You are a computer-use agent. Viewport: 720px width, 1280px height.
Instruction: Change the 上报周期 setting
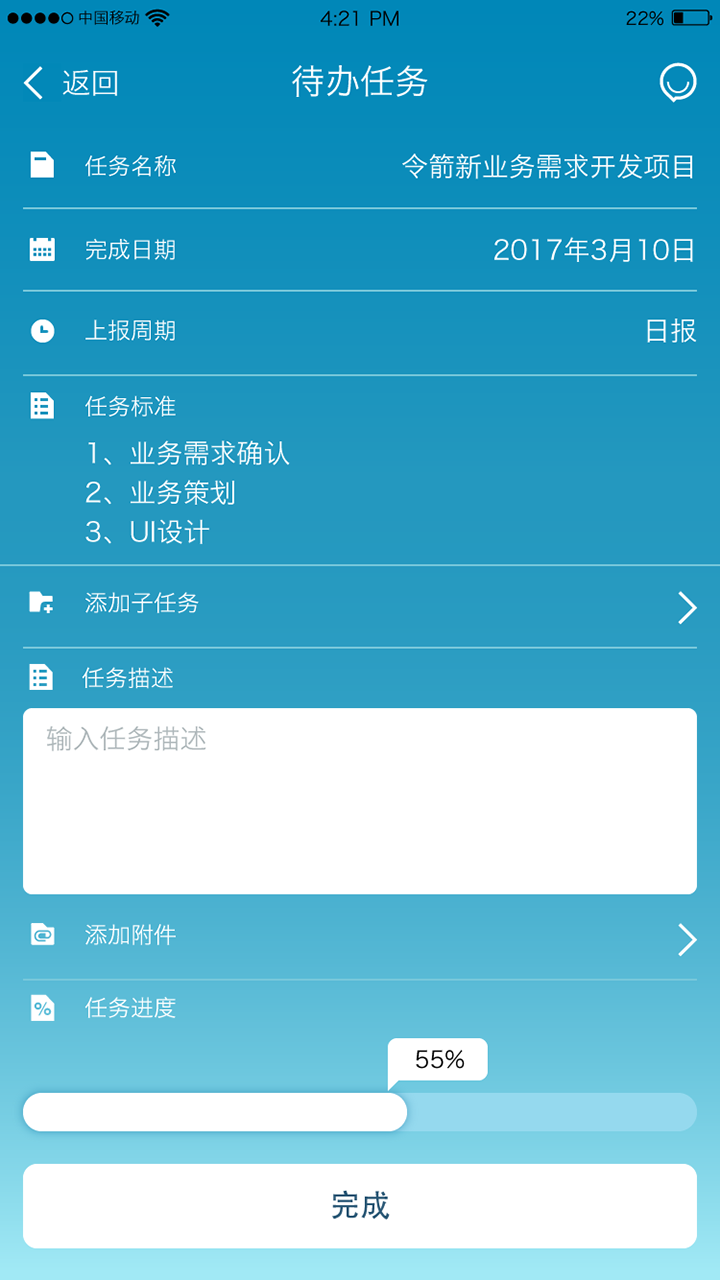tap(360, 332)
